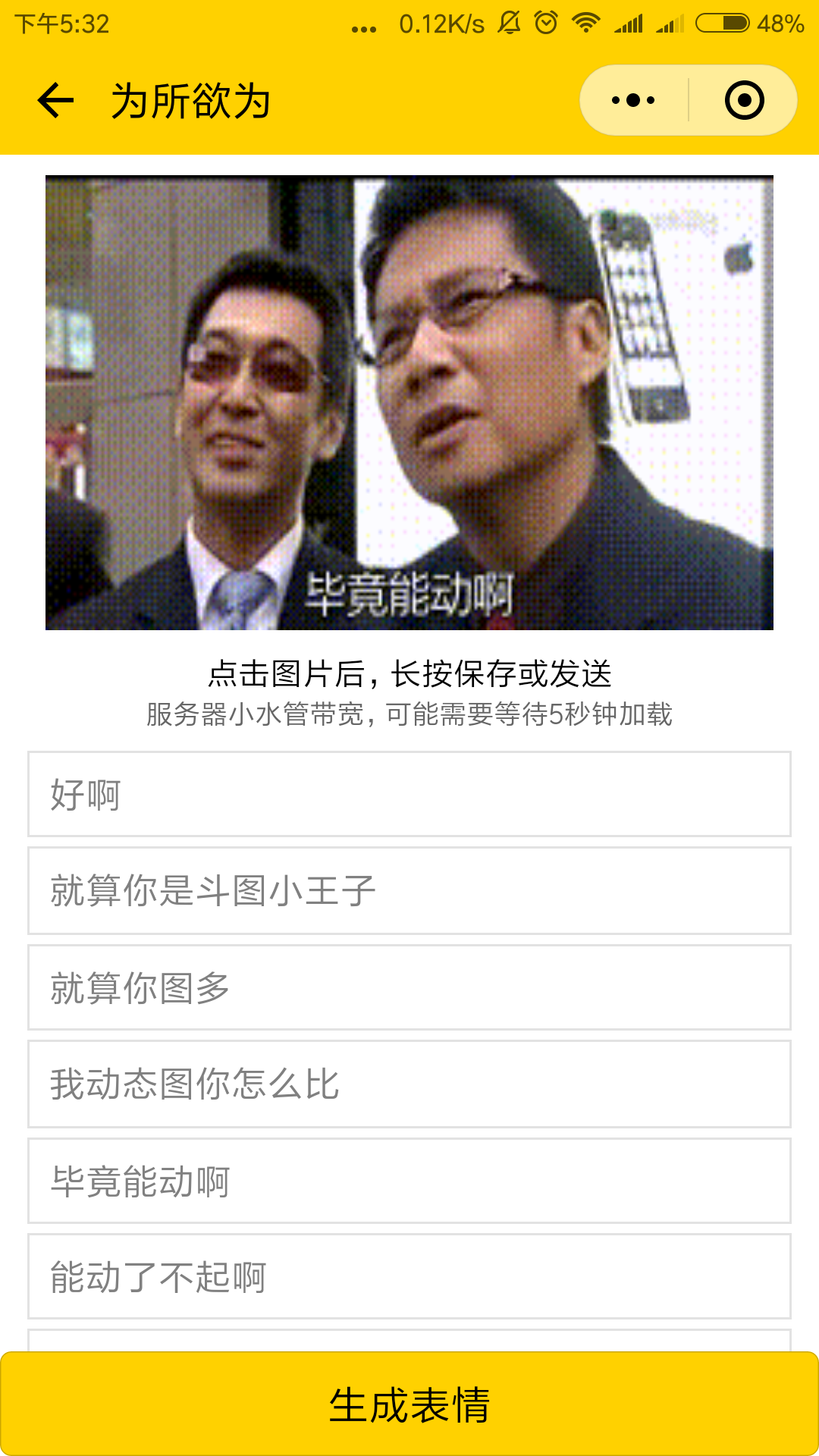Go back using the arrow icon
This screenshot has height=1456, width=819.
point(55,100)
